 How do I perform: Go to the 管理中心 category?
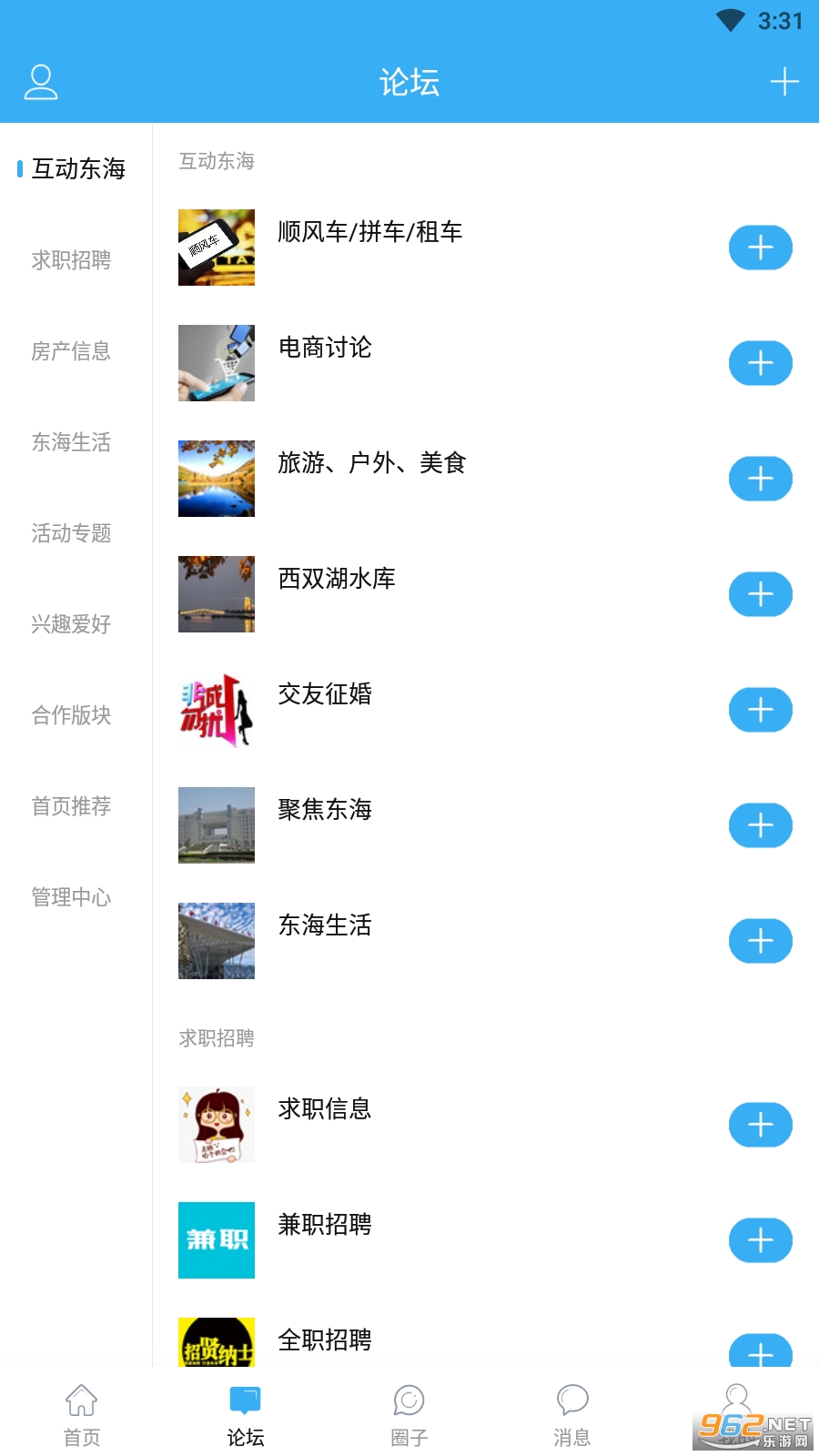71,897
